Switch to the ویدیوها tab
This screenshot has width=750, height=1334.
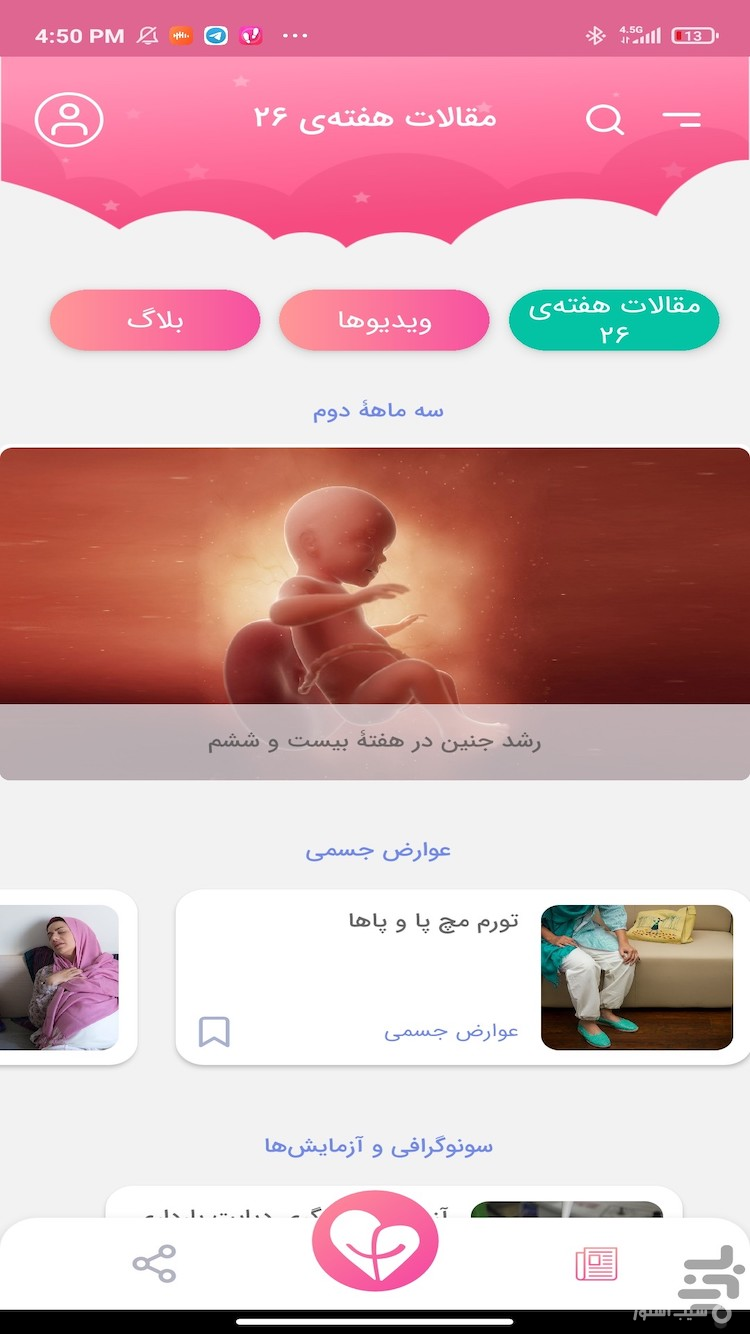tap(385, 319)
